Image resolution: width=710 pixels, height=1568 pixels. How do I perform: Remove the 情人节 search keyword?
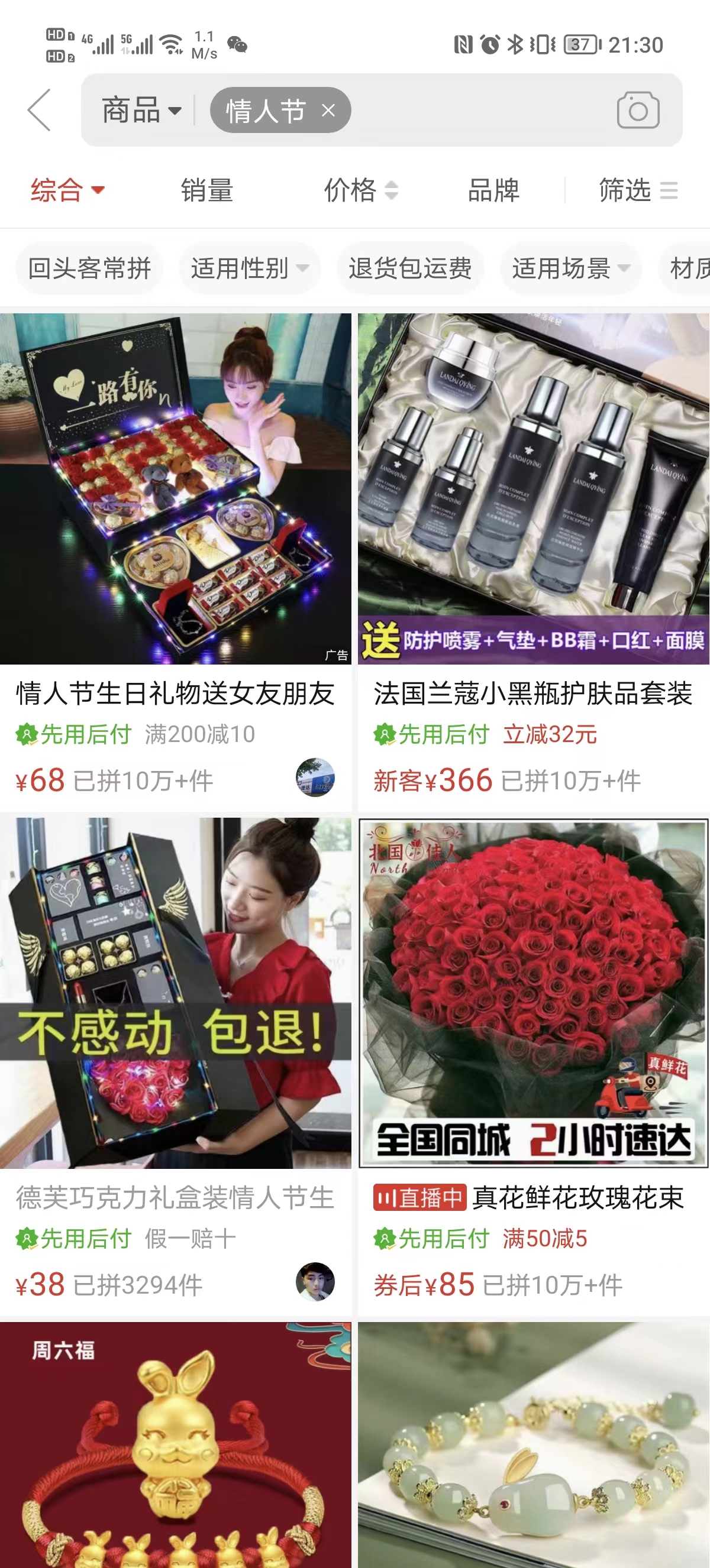[x=328, y=110]
